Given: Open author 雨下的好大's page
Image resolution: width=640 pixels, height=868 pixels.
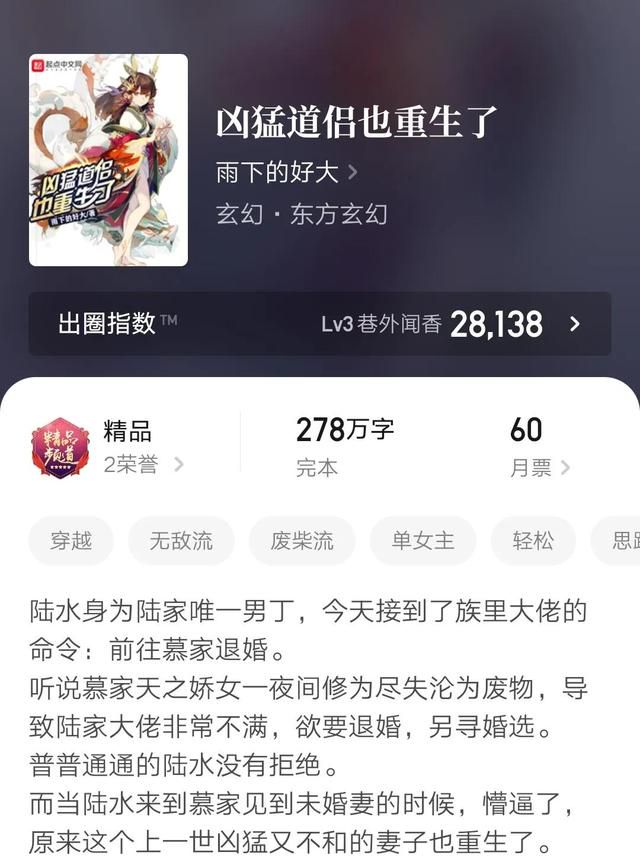Looking at the screenshot, I should coord(286,172).
